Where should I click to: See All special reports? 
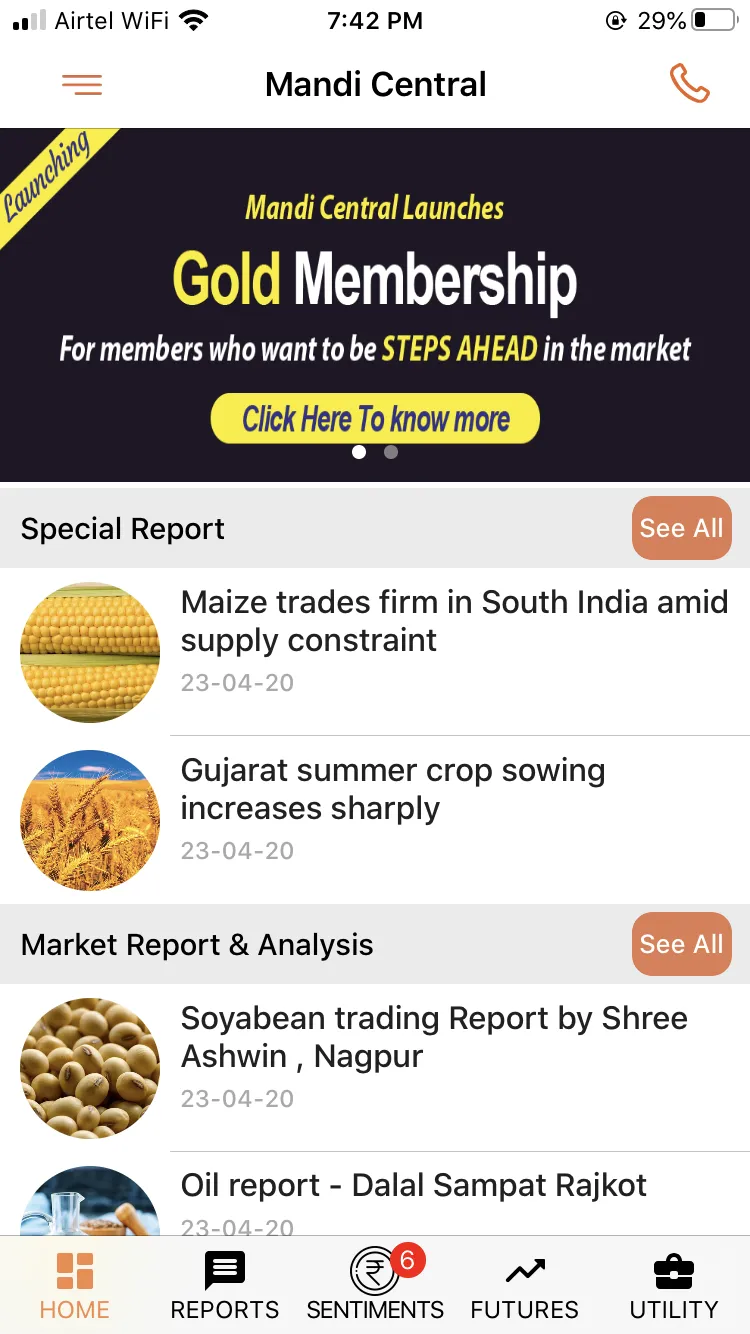682,528
